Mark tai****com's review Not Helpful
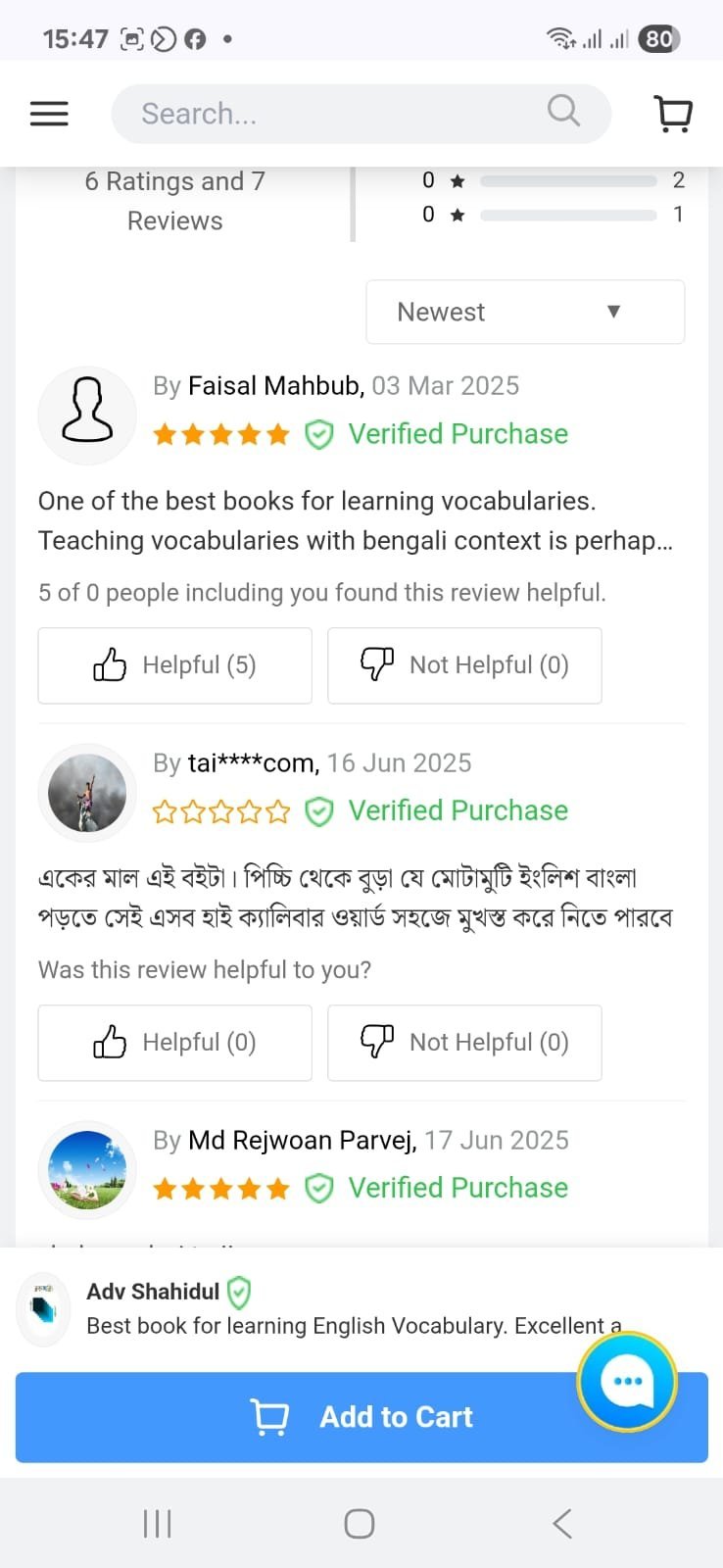The image size is (723, 1568). (464, 1043)
